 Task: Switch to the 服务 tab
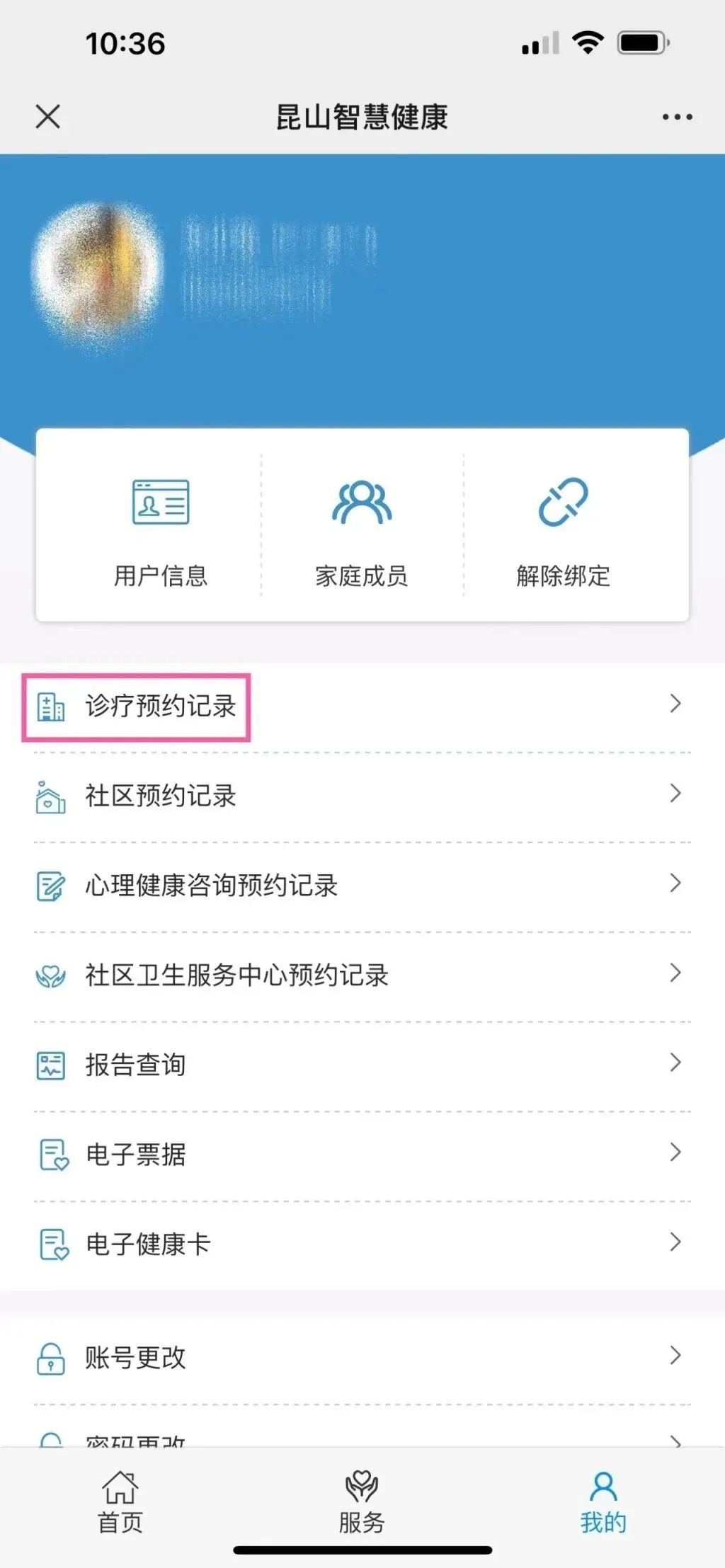click(362, 1502)
